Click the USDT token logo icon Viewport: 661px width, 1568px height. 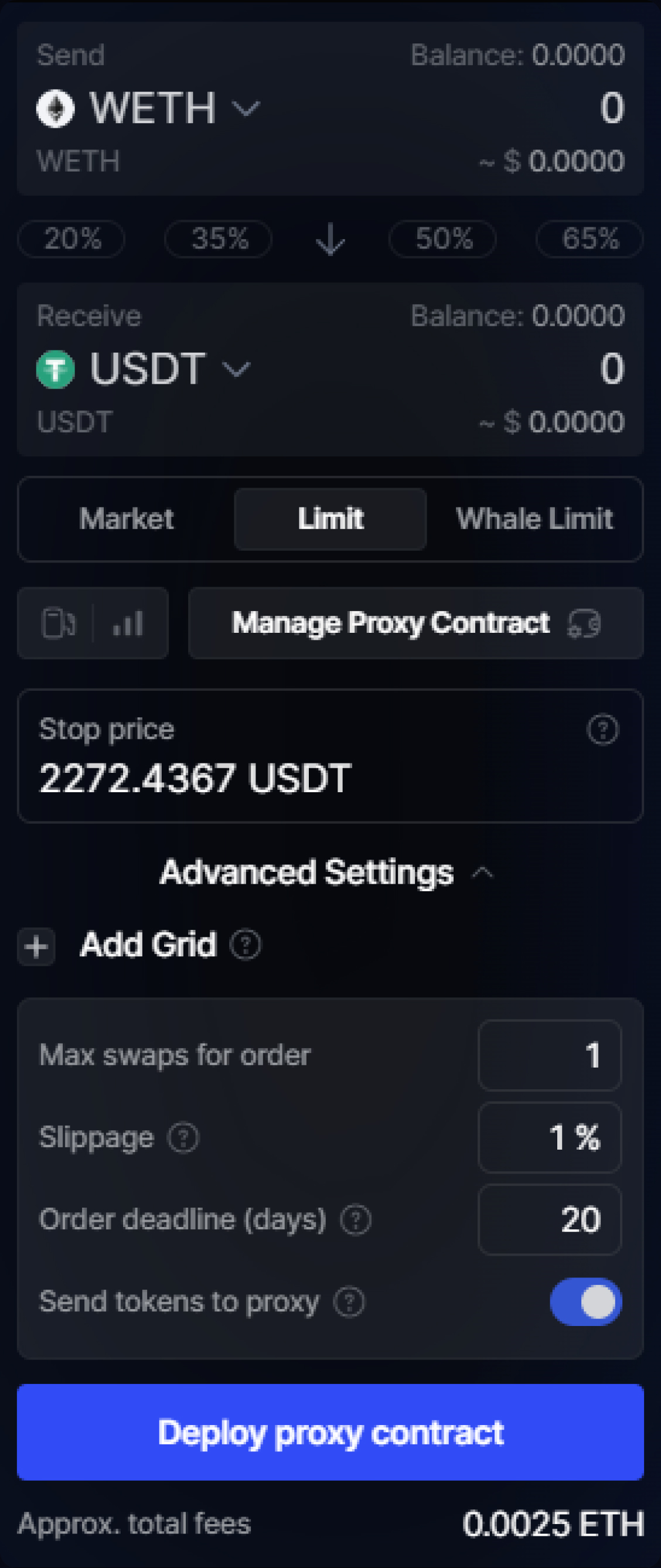(57, 367)
